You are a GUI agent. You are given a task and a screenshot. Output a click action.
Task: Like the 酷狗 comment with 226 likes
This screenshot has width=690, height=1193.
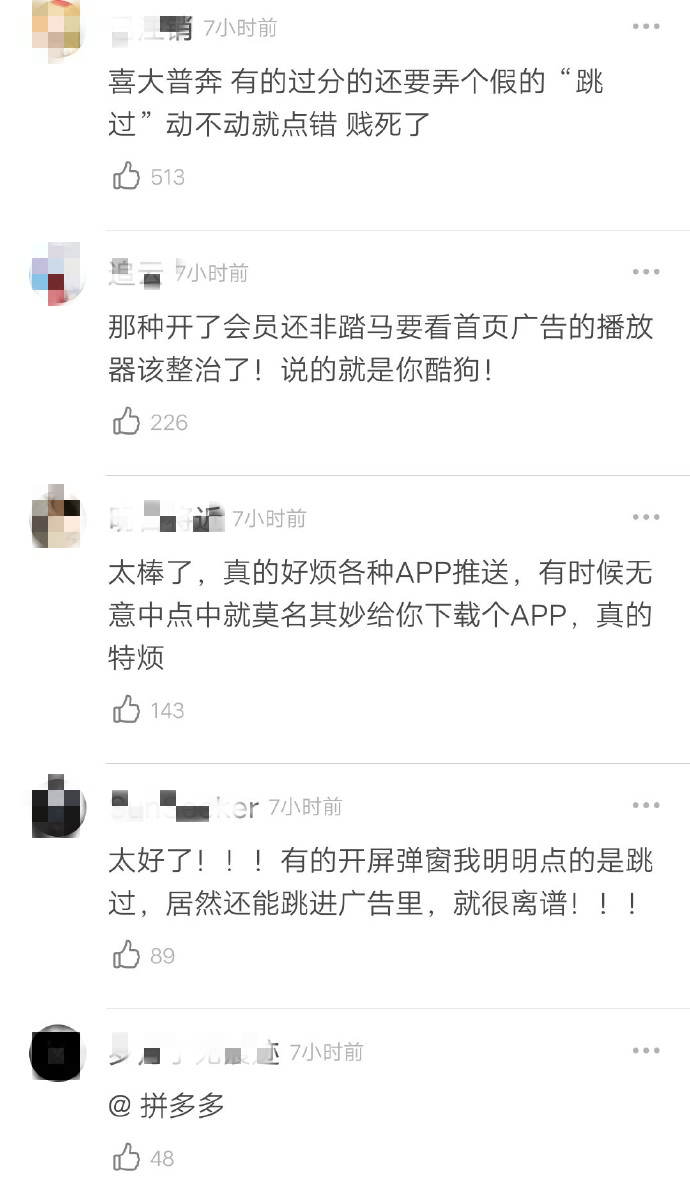click(127, 422)
